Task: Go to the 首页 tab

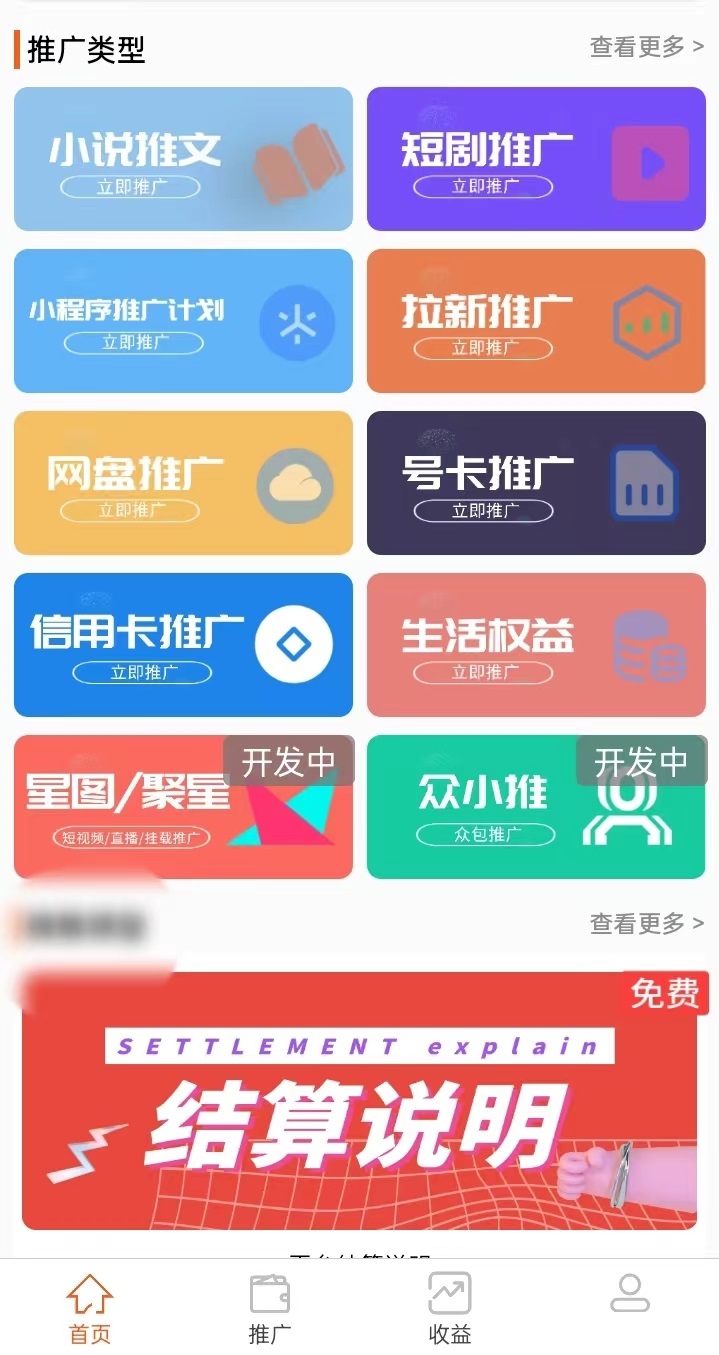Action: point(90,1308)
